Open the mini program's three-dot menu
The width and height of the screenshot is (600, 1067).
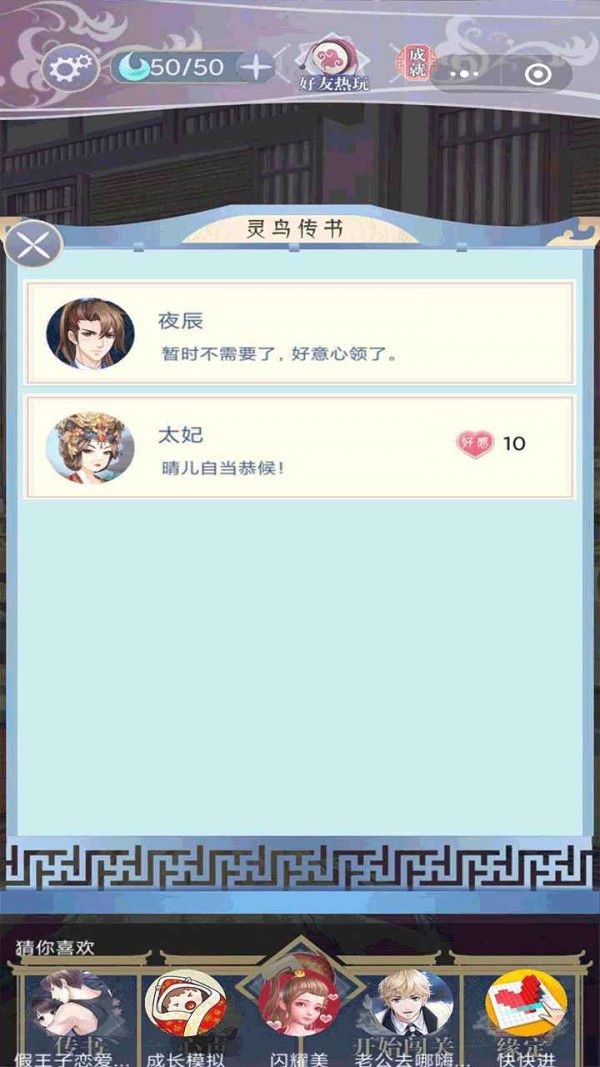click(466, 73)
